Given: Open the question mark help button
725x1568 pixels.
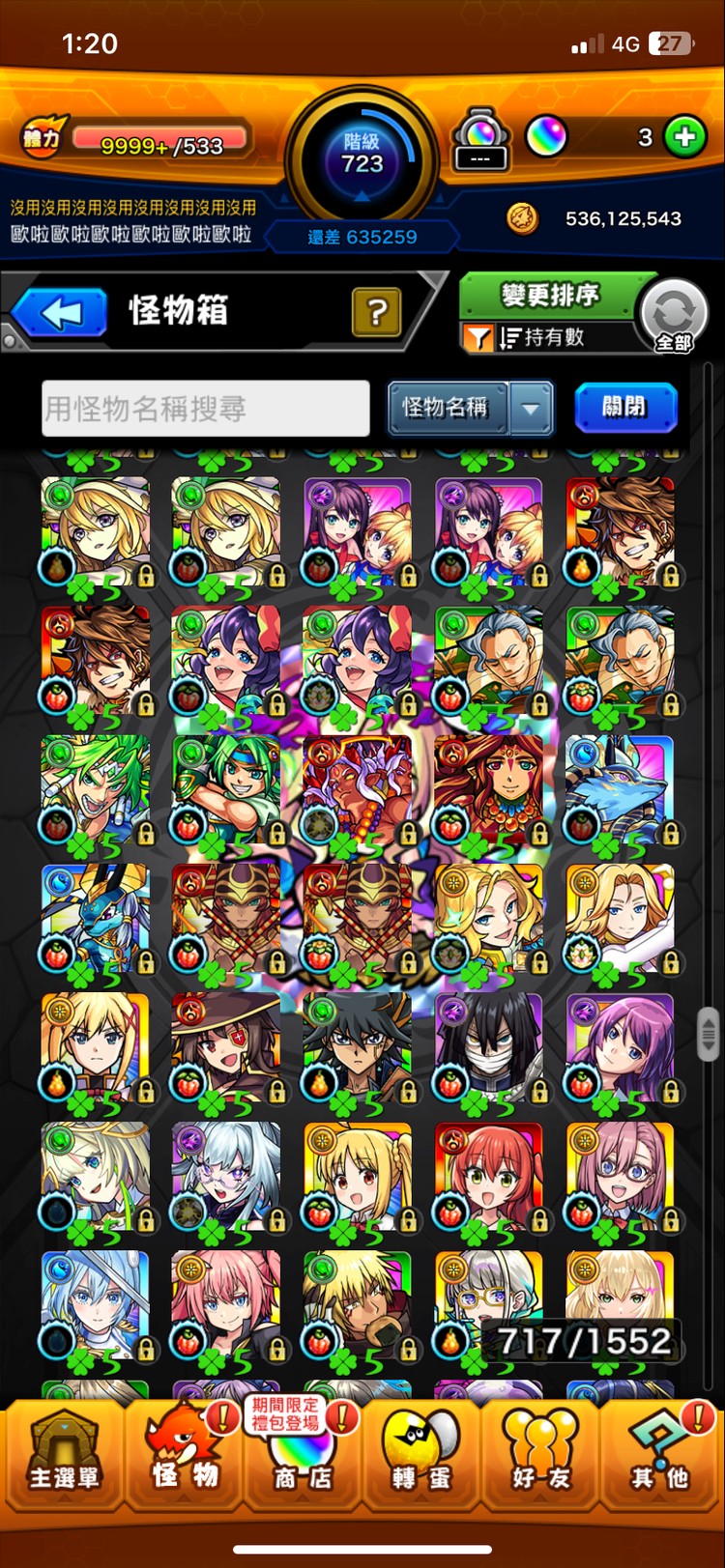Looking at the screenshot, I should tap(377, 312).
